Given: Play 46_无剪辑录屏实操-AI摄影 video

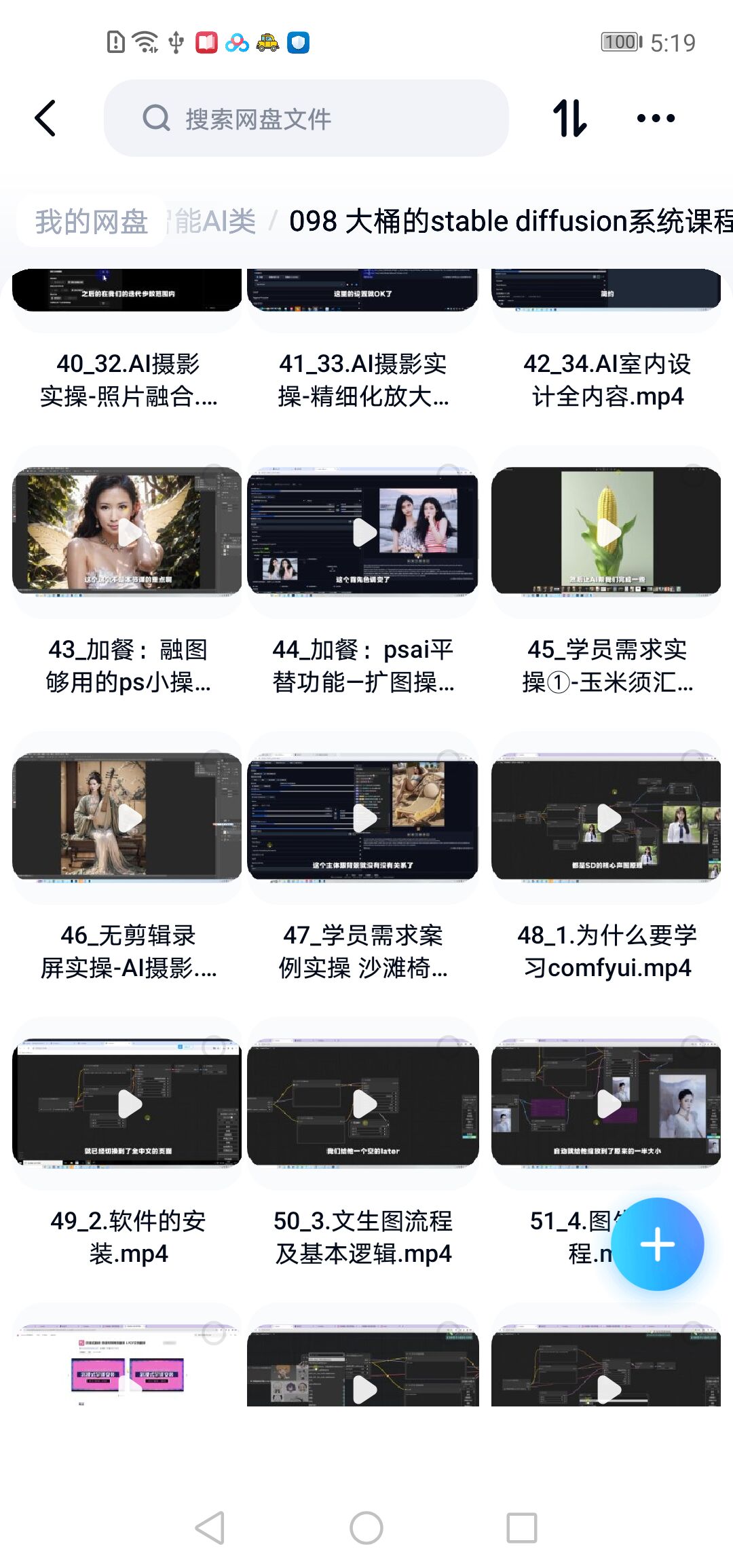Looking at the screenshot, I should pos(128,818).
